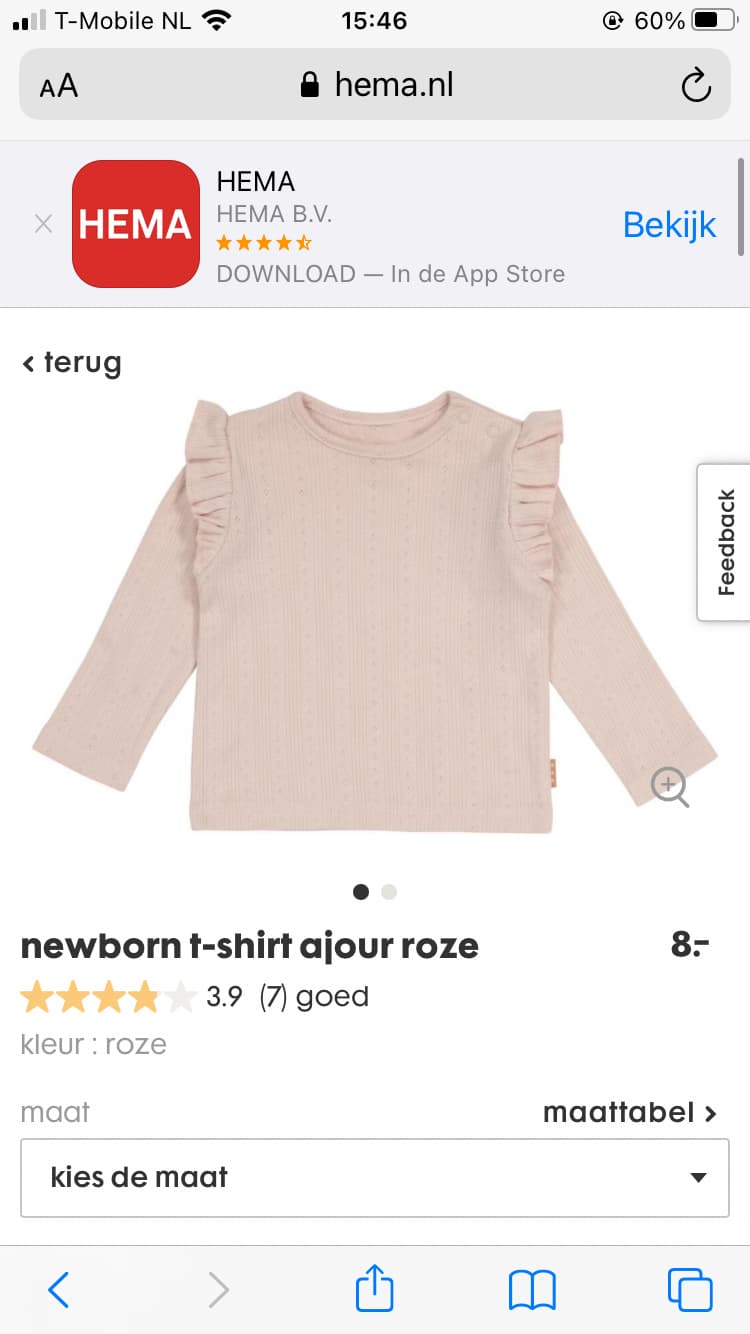
Task: Share this page from Safari toolbar
Action: coord(375,1288)
